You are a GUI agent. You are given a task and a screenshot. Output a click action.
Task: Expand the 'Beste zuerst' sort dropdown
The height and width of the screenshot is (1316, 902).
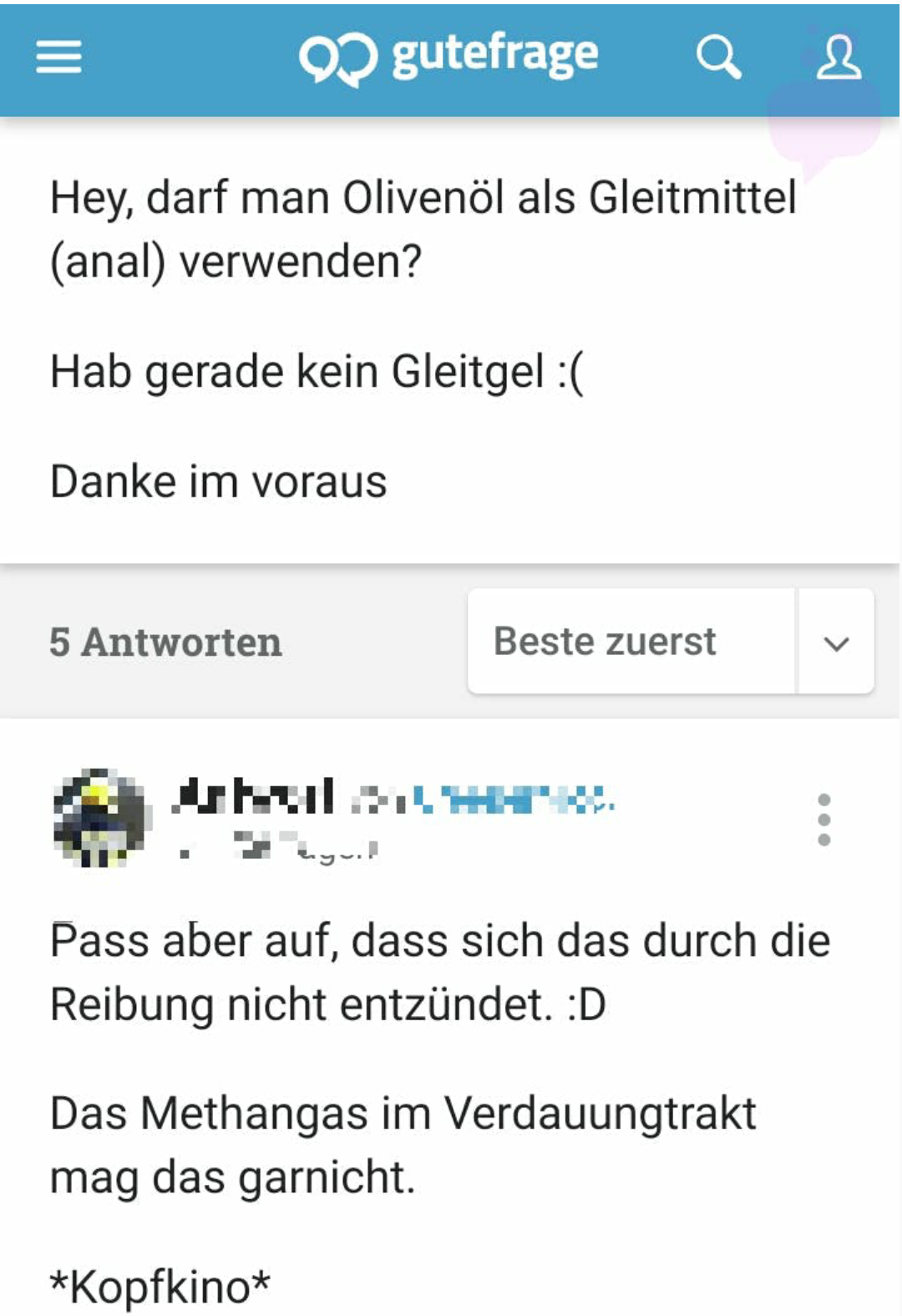836,642
